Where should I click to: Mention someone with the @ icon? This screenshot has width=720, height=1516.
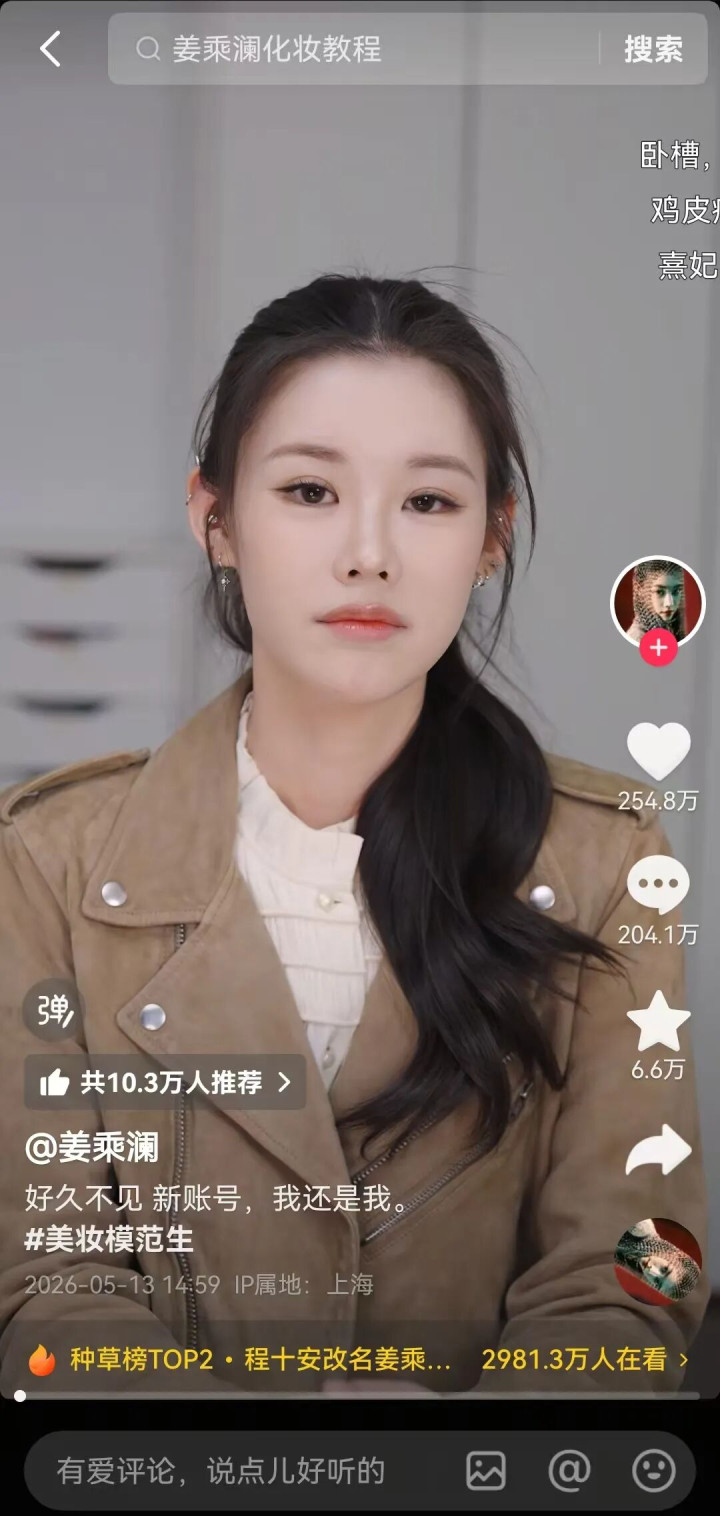point(569,1471)
